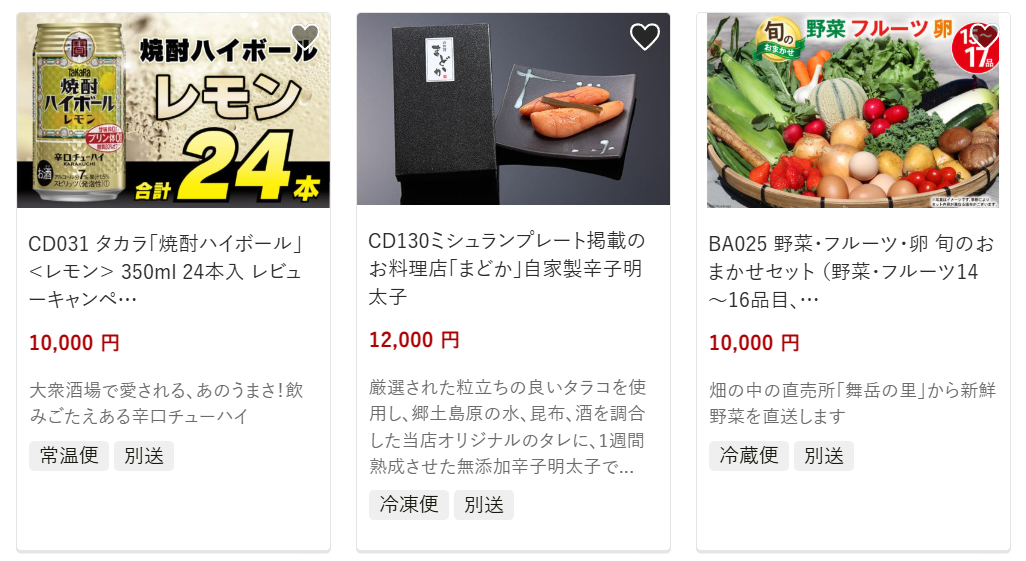Select the 冷蔵便 tag on the vegetable card
Viewport: 1026px width, 561px height.
tap(749, 456)
